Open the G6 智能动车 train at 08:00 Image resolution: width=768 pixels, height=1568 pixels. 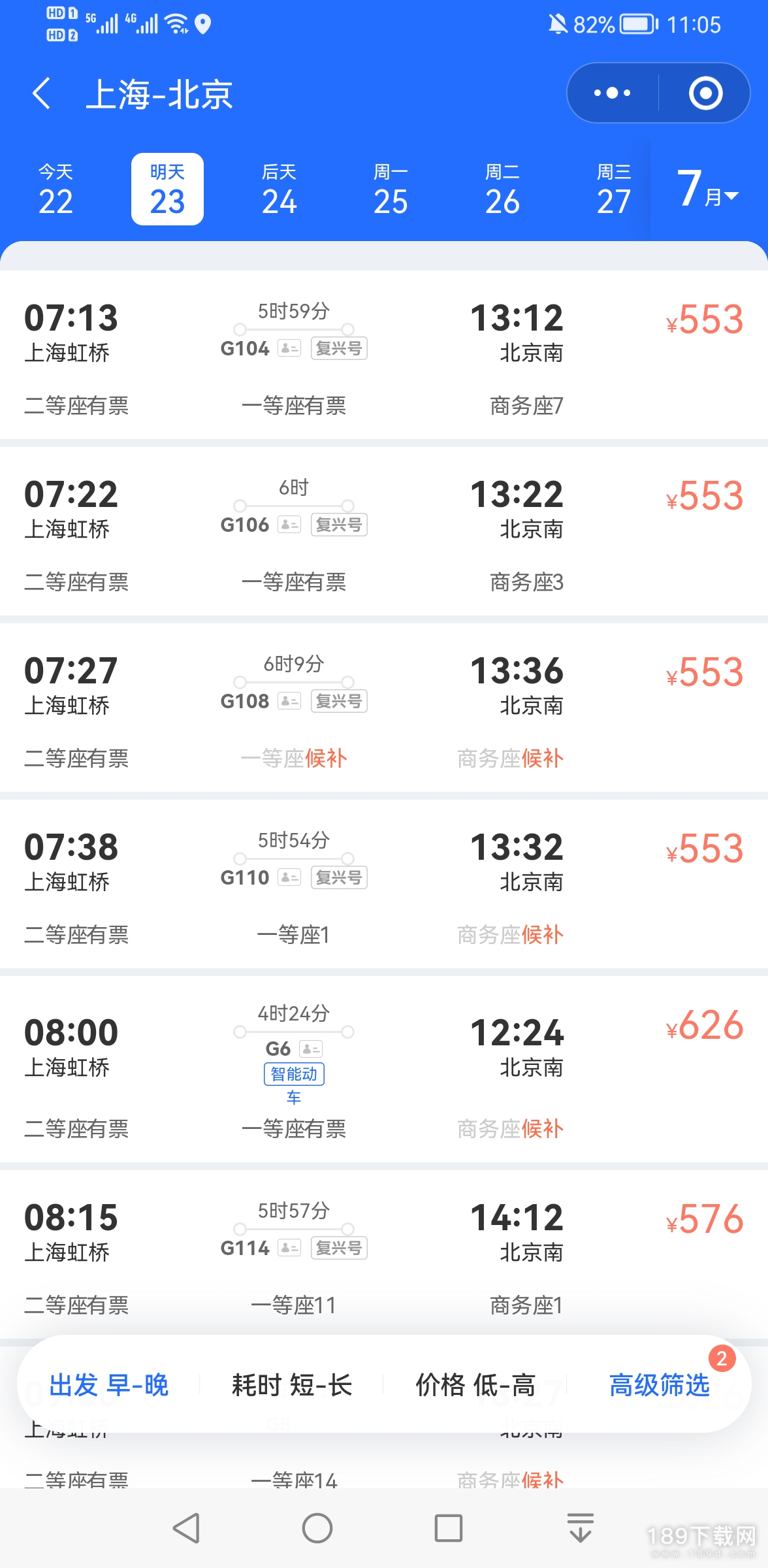[384, 1069]
